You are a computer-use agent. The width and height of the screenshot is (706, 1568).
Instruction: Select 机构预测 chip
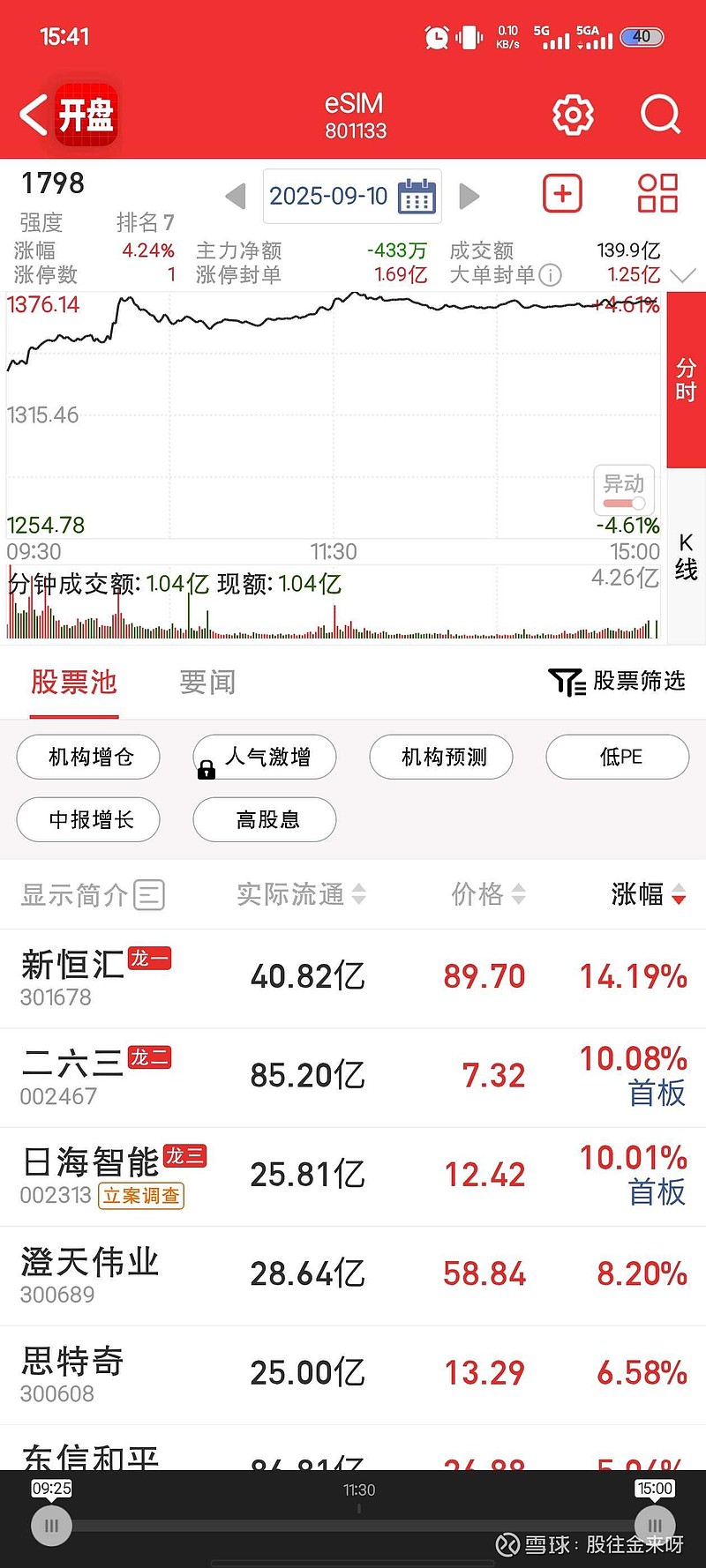441,757
